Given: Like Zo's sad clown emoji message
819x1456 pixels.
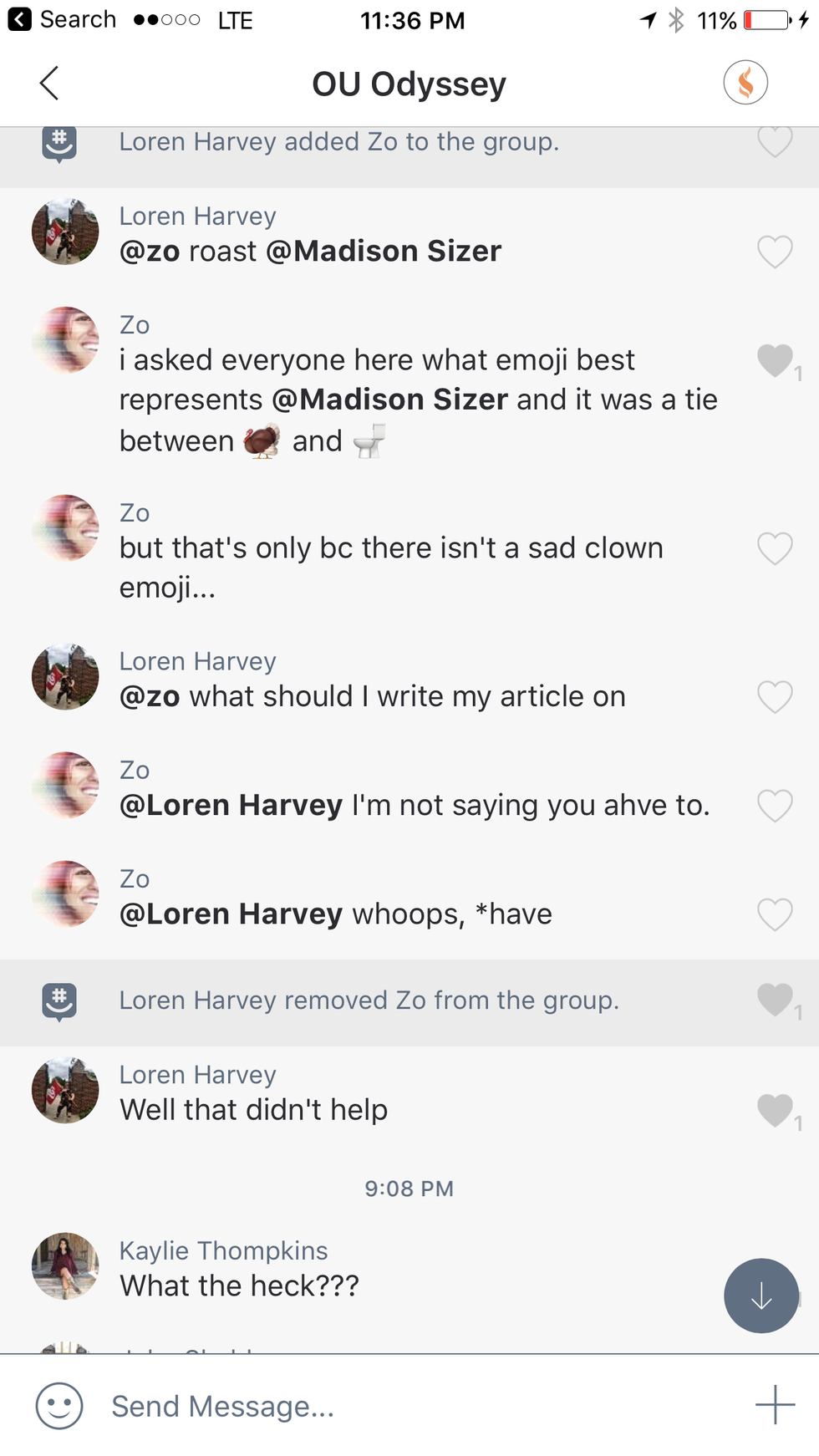Looking at the screenshot, I should 774,548.
